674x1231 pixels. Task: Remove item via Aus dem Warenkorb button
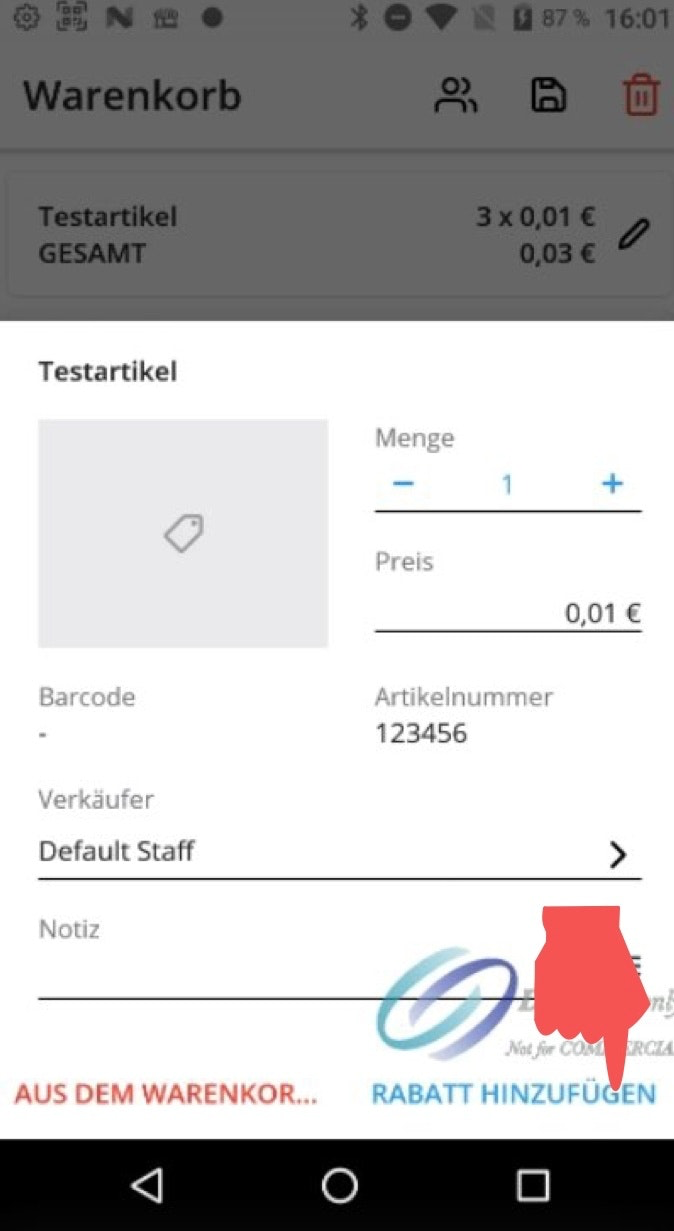click(x=166, y=1094)
